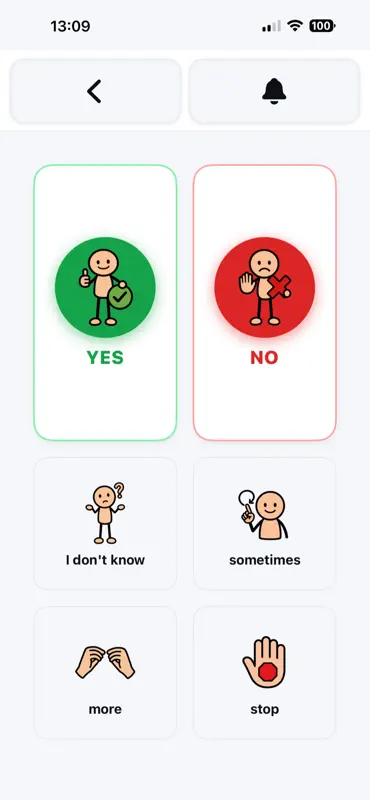This screenshot has width=370, height=800.
Task: Choose the red NO card
Action: 264,303
